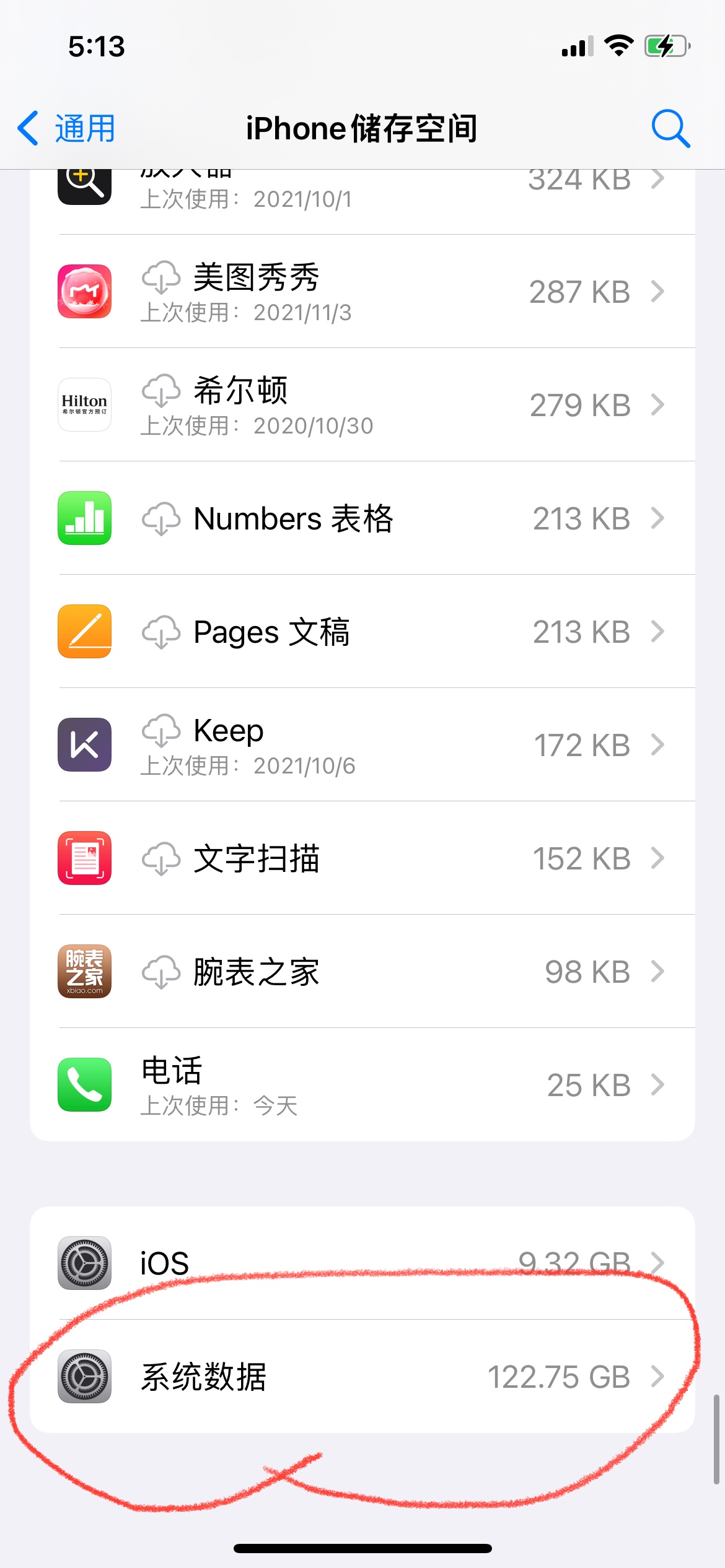The width and height of the screenshot is (725, 1568).
Task: Open the 文字扫描 row
Action: coord(362,858)
